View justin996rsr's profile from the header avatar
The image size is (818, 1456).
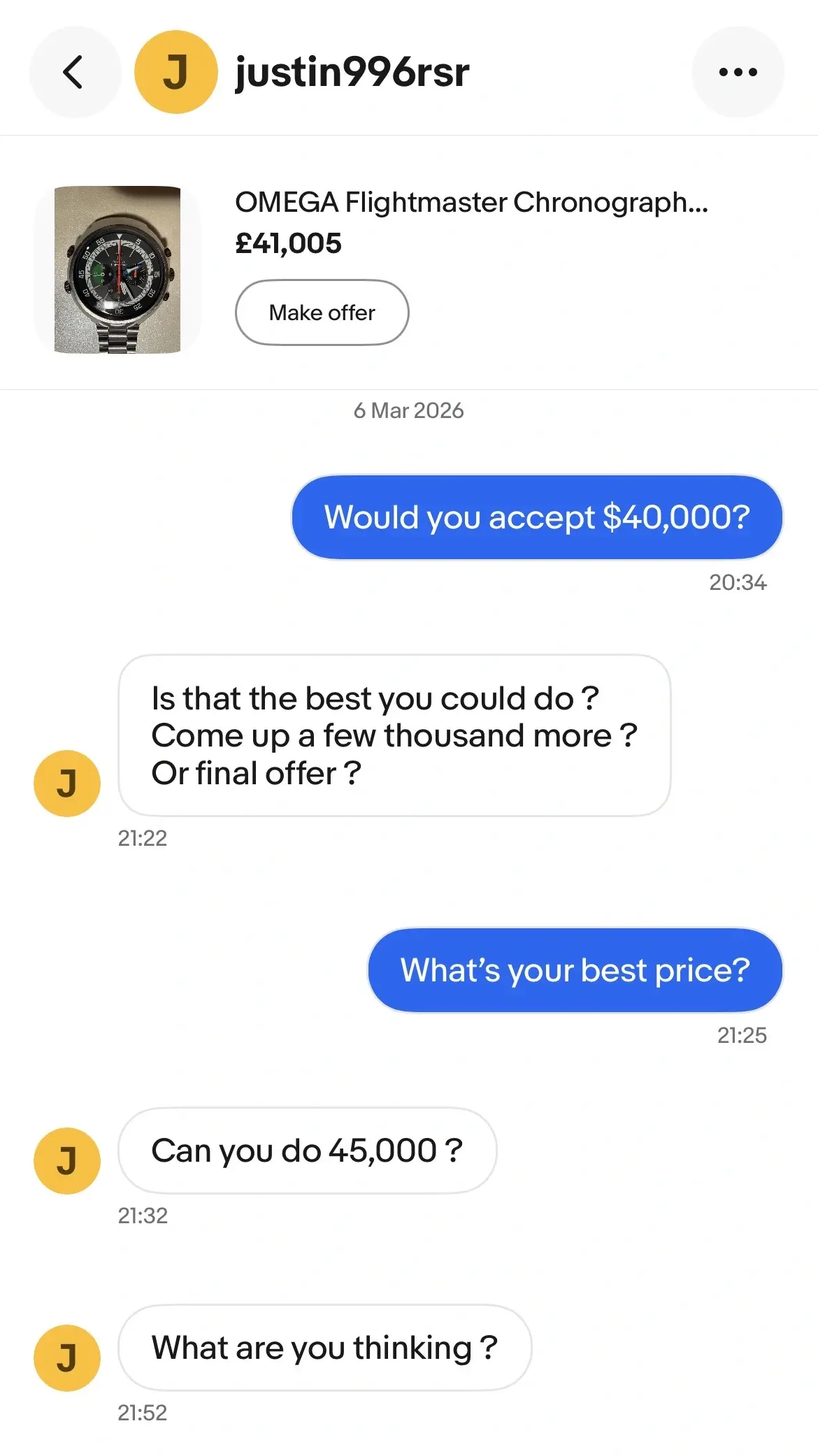tap(175, 72)
